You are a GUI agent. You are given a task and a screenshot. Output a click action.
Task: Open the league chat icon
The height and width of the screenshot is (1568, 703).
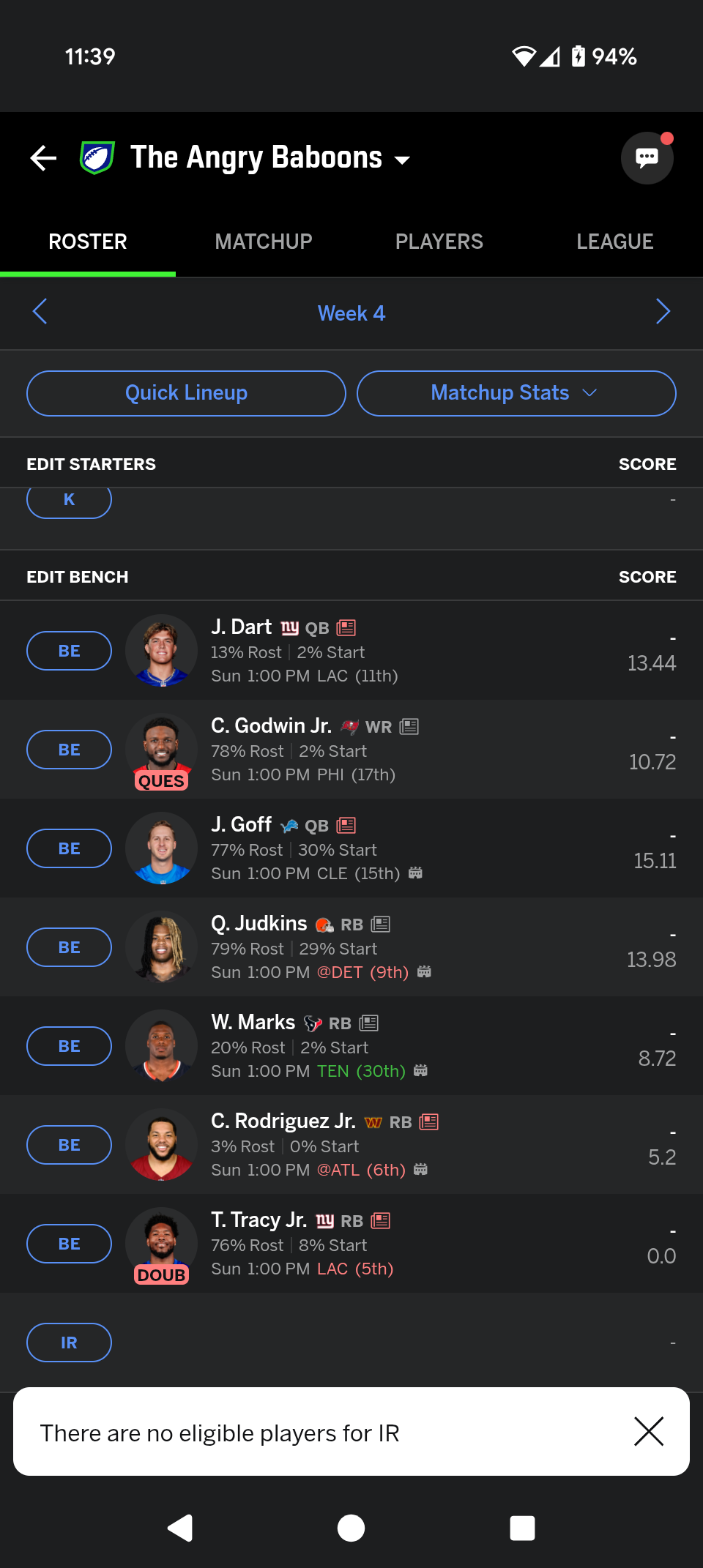click(x=647, y=157)
